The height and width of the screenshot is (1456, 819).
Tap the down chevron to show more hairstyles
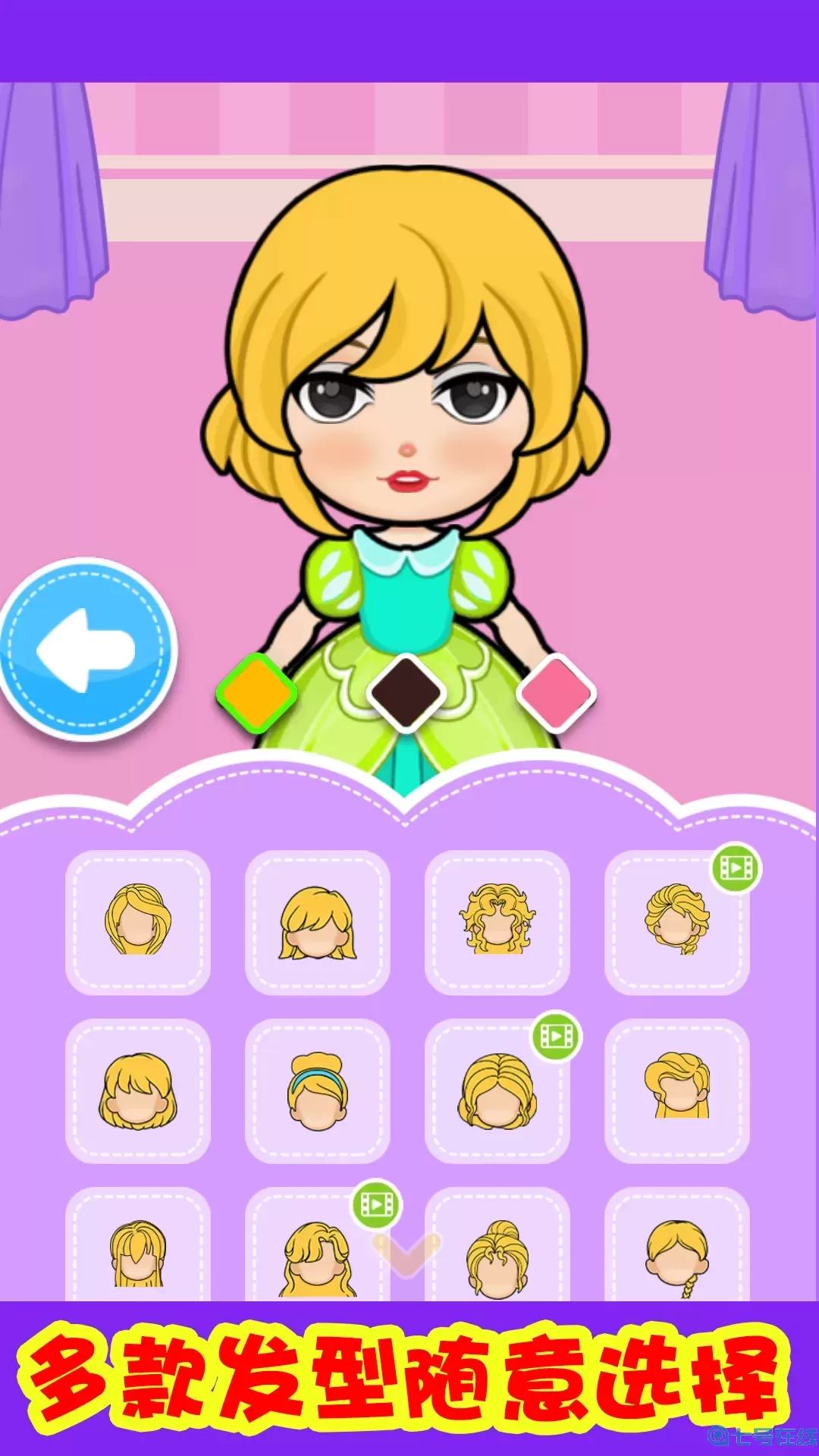(406, 1251)
